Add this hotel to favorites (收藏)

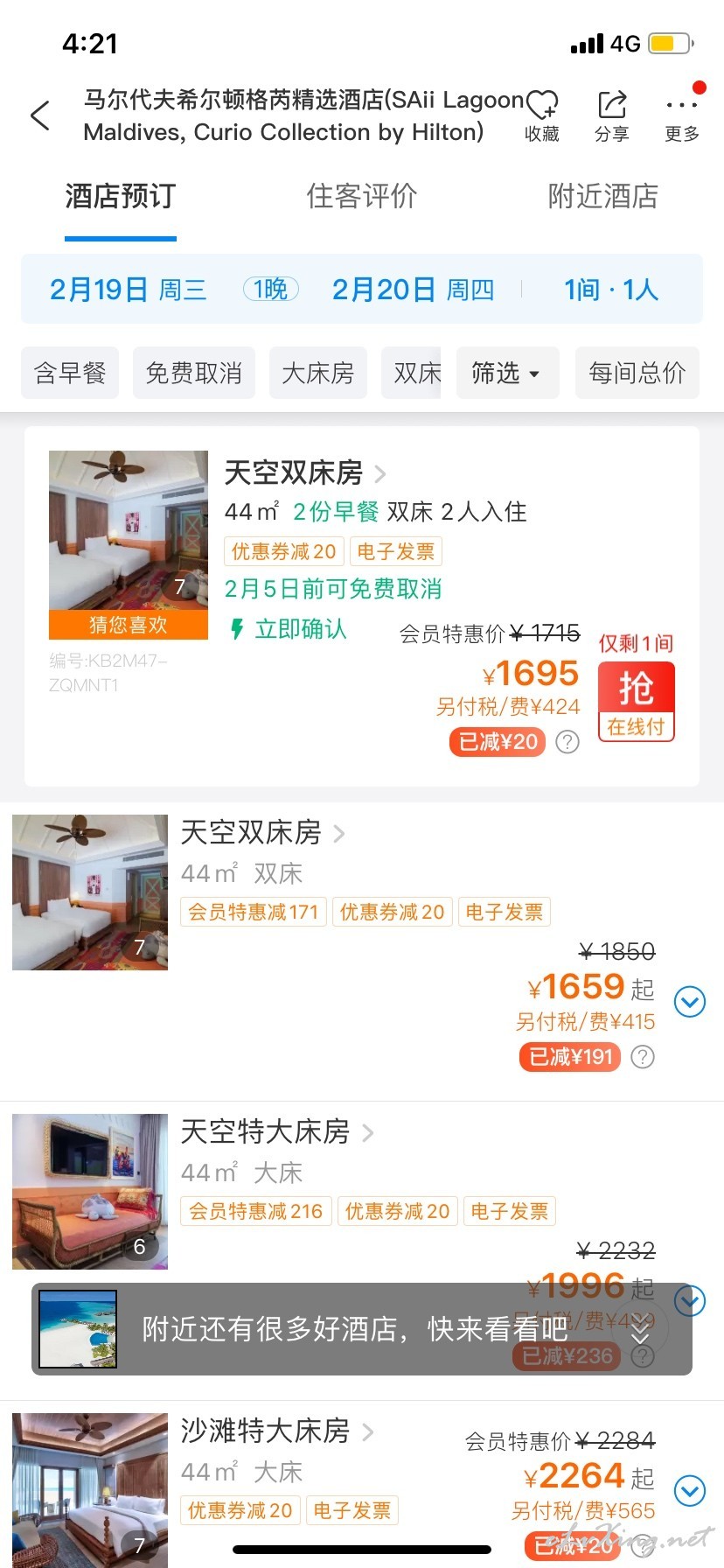(542, 116)
